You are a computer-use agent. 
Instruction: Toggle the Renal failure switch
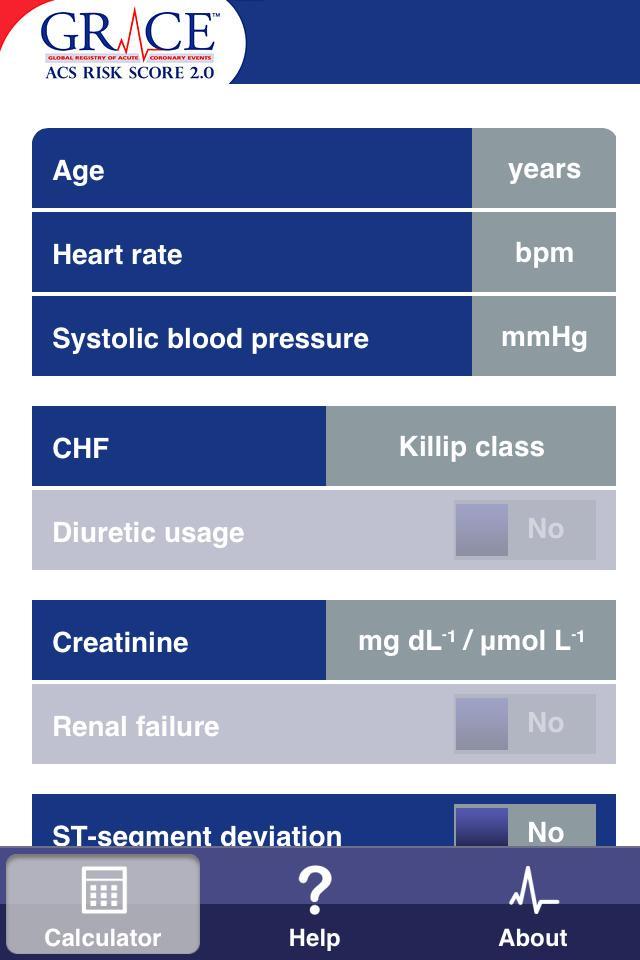pyautogui.click(x=525, y=723)
